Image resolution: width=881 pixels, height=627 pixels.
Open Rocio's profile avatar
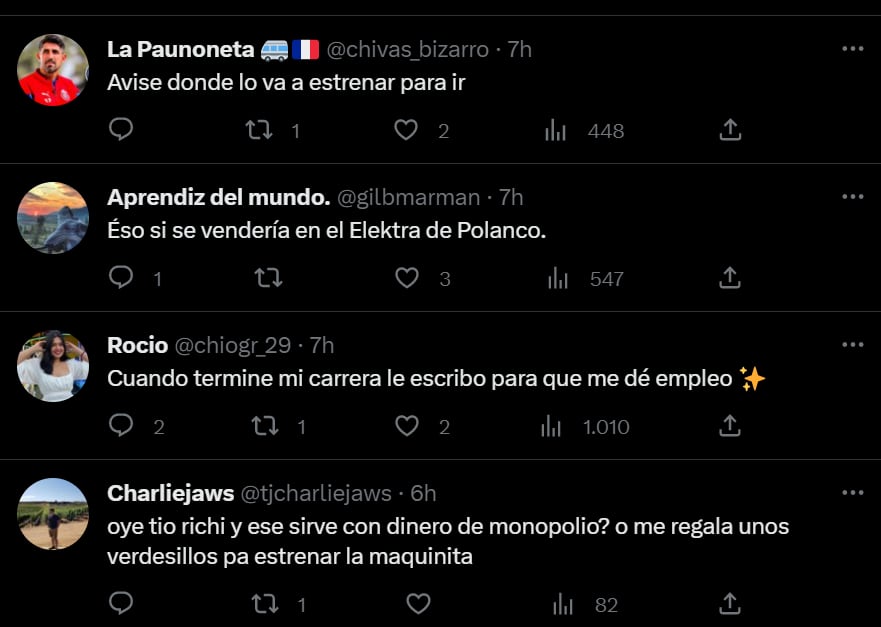(x=53, y=366)
